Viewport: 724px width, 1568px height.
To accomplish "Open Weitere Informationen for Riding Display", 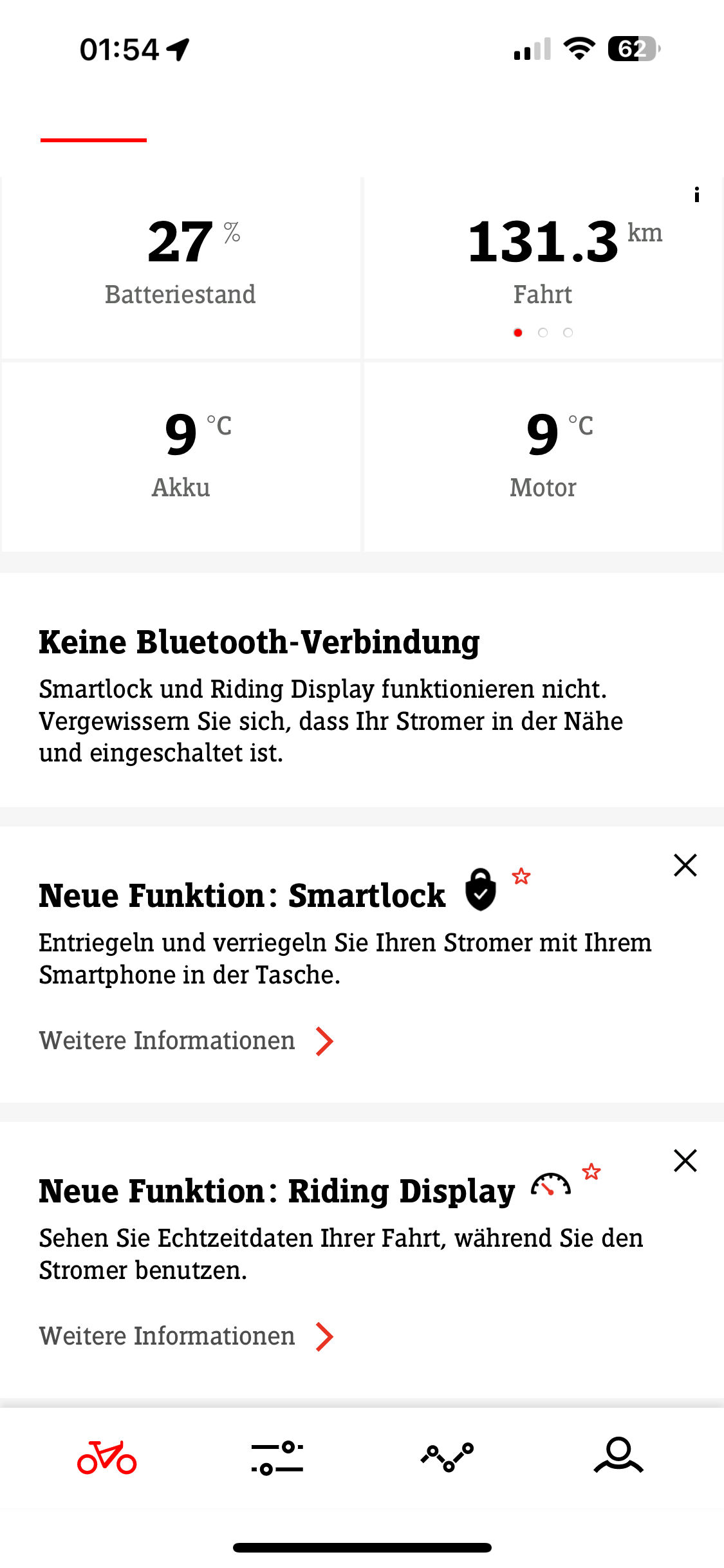I will pos(186,1336).
